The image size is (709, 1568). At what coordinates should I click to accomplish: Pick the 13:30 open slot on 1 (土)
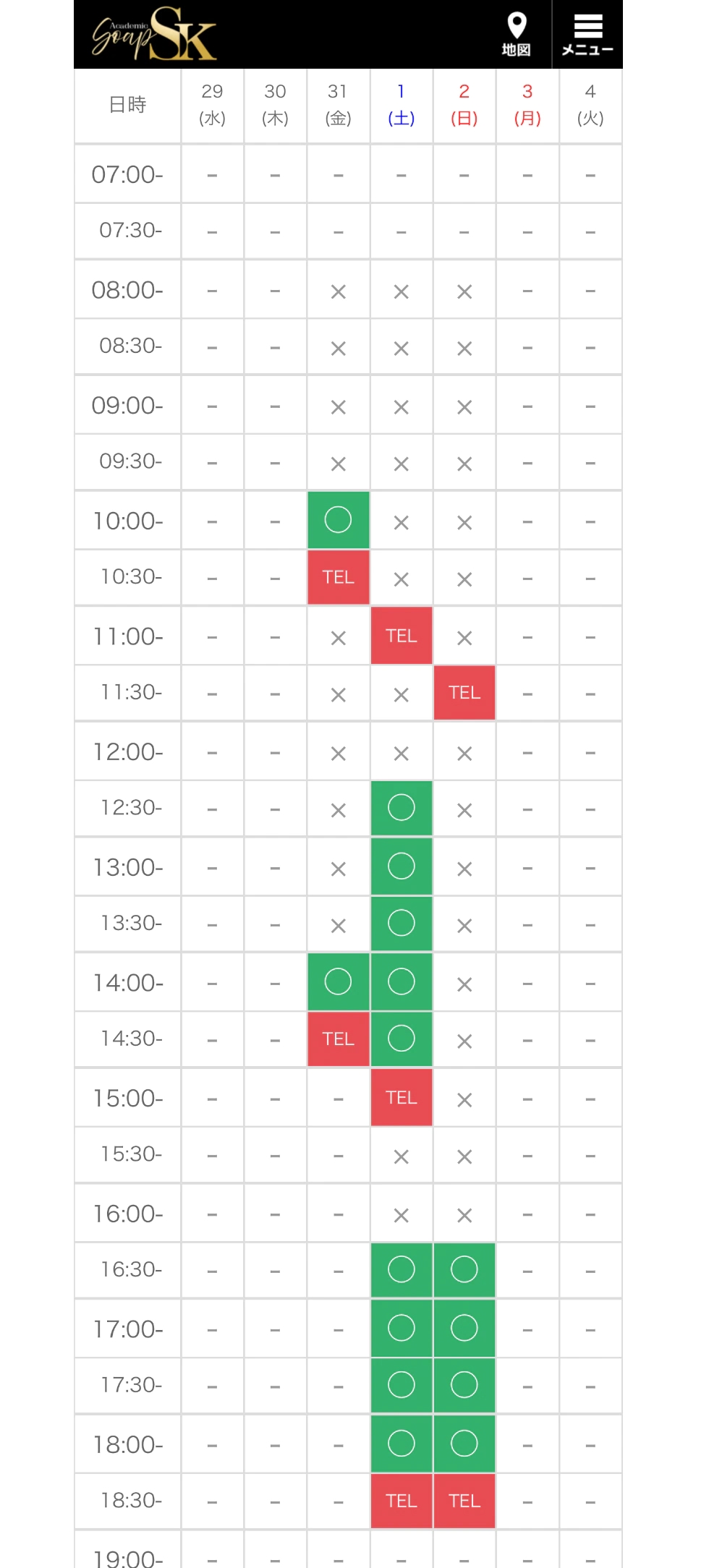click(x=402, y=923)
